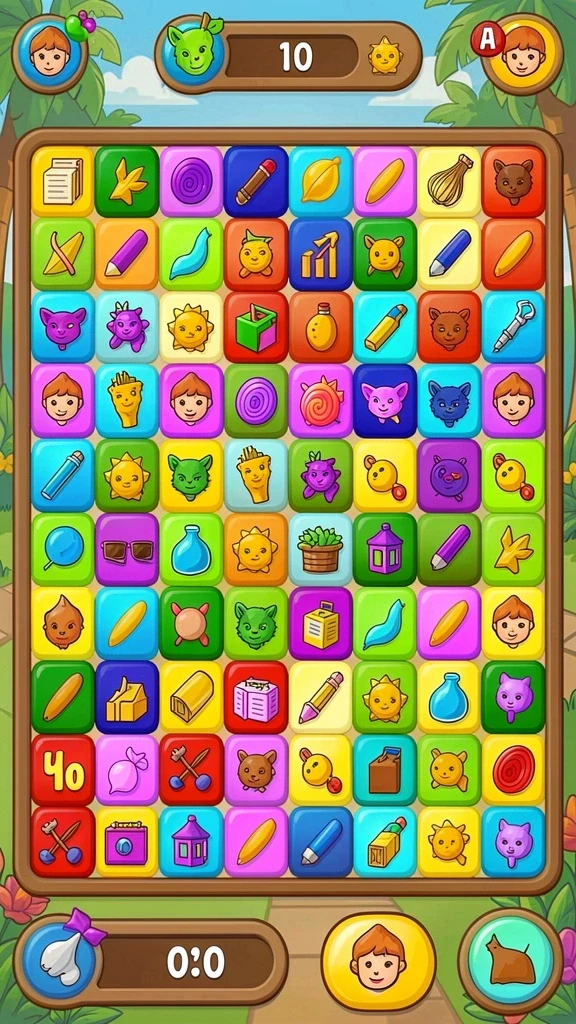Select the sunglasses tile
Image resolution: width=576 pixels, height=1024 pixels.
(127, 549)
